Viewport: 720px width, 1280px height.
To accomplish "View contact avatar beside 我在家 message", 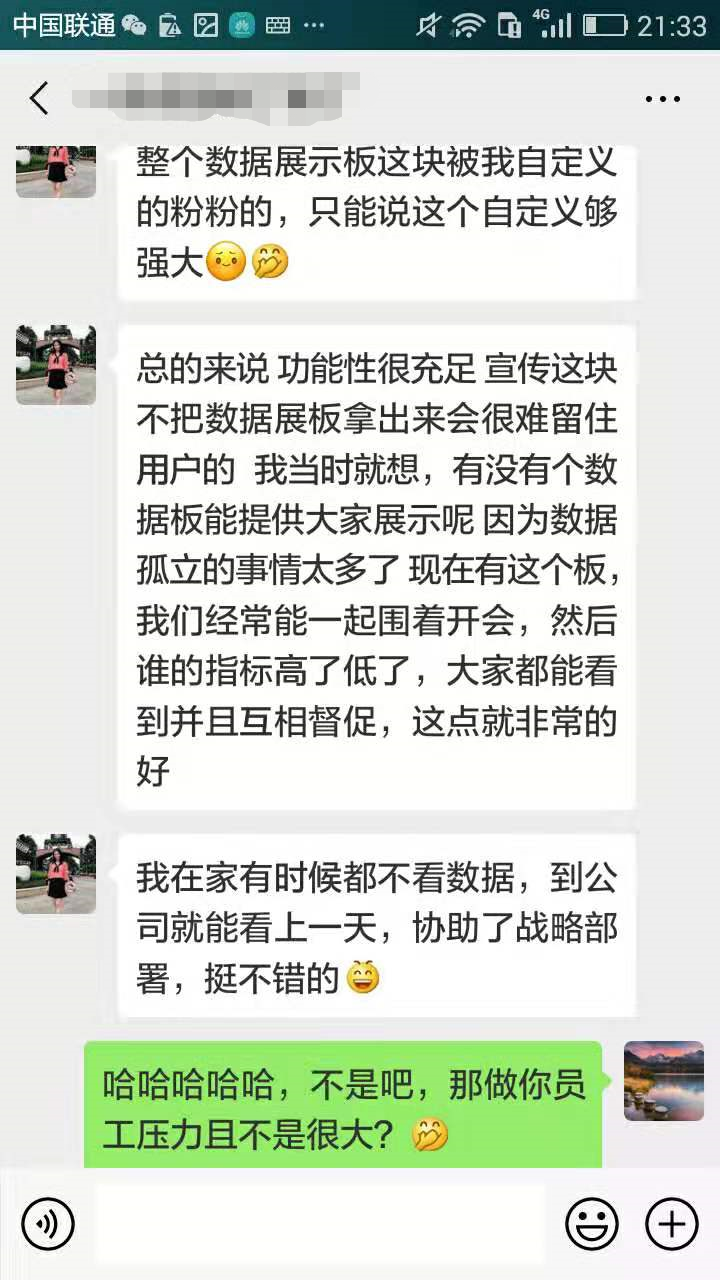I will point(56,874).
